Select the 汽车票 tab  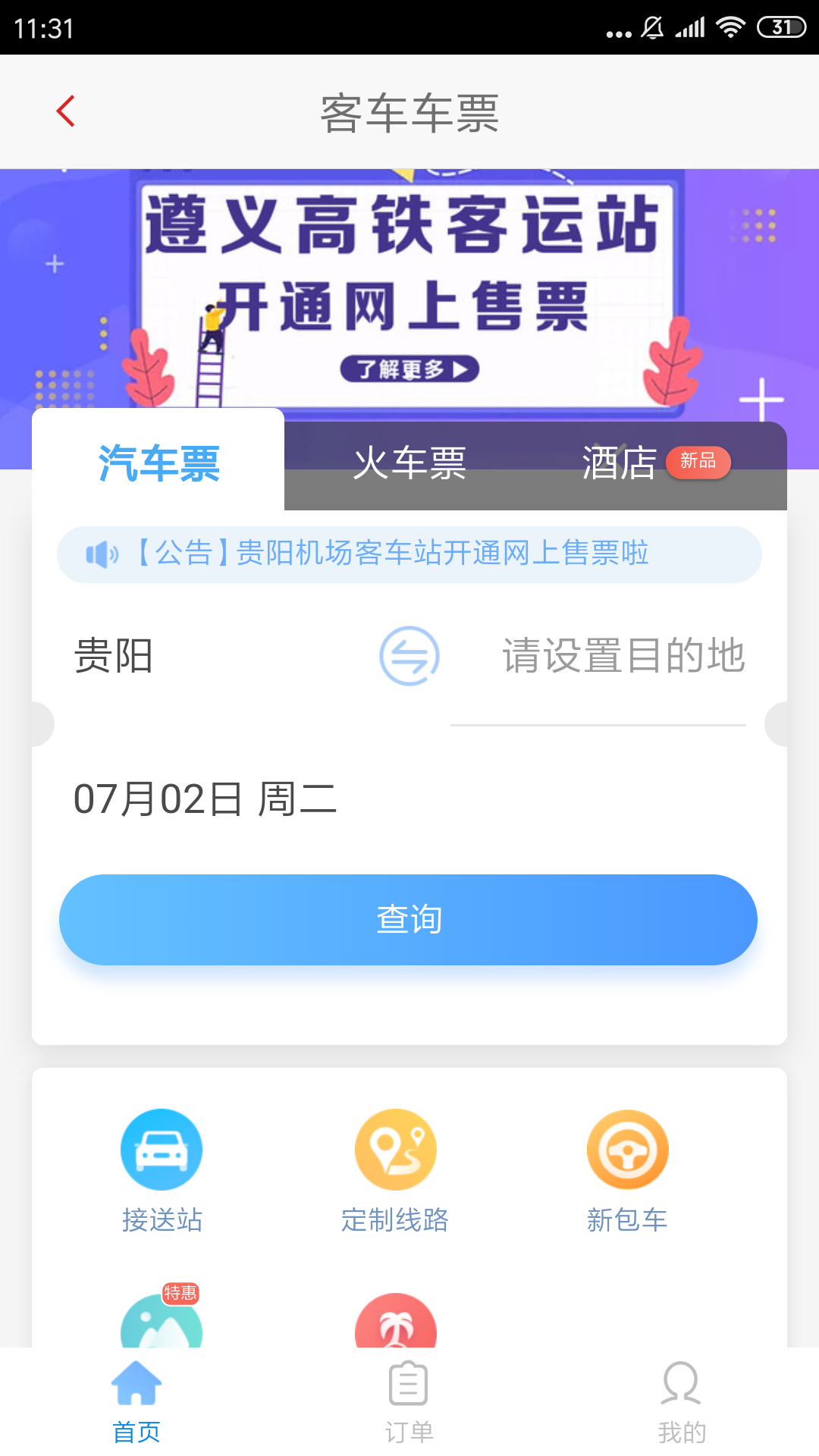point(159,463)
